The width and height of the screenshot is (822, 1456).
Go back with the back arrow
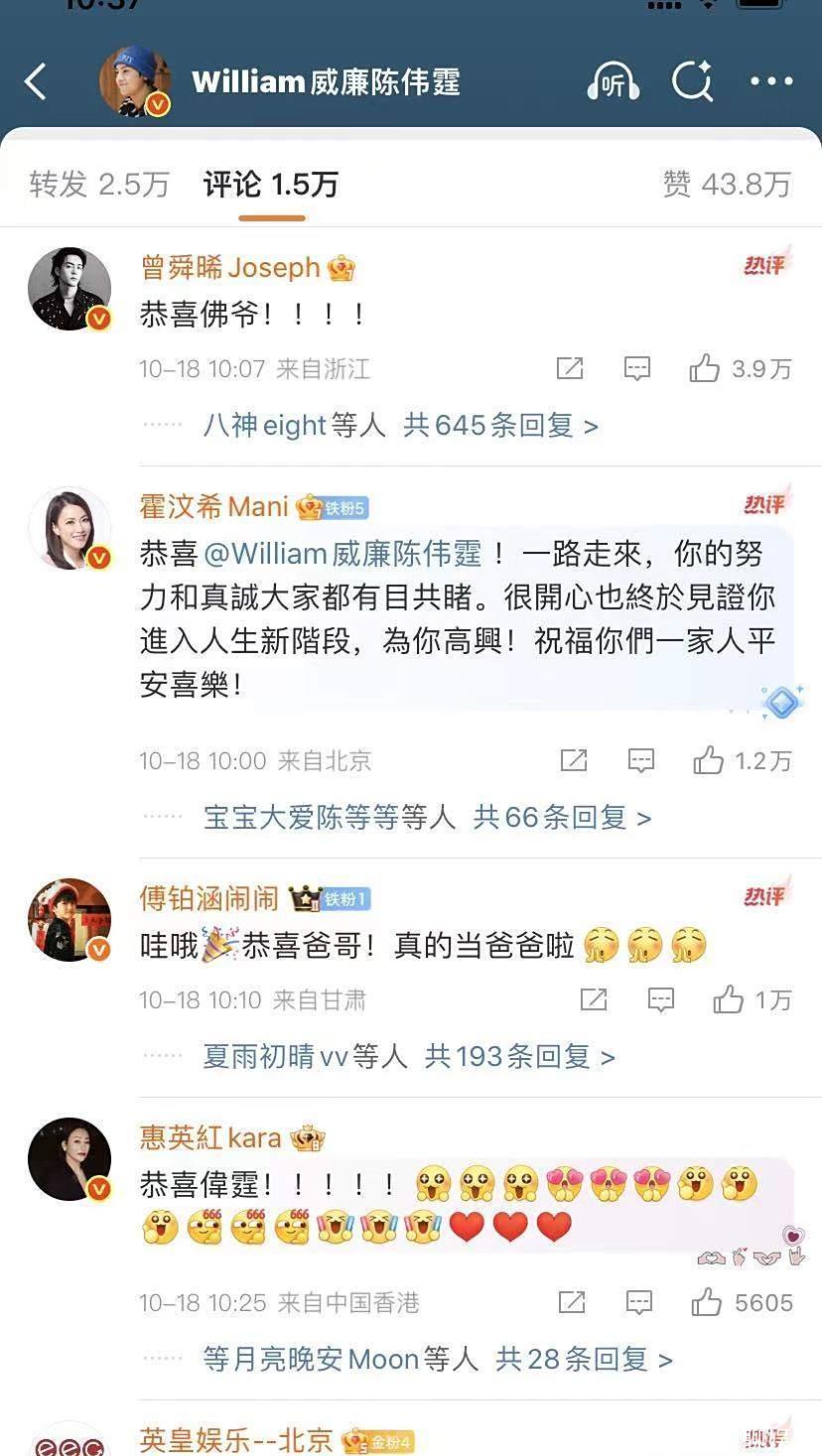click(36, 82)
